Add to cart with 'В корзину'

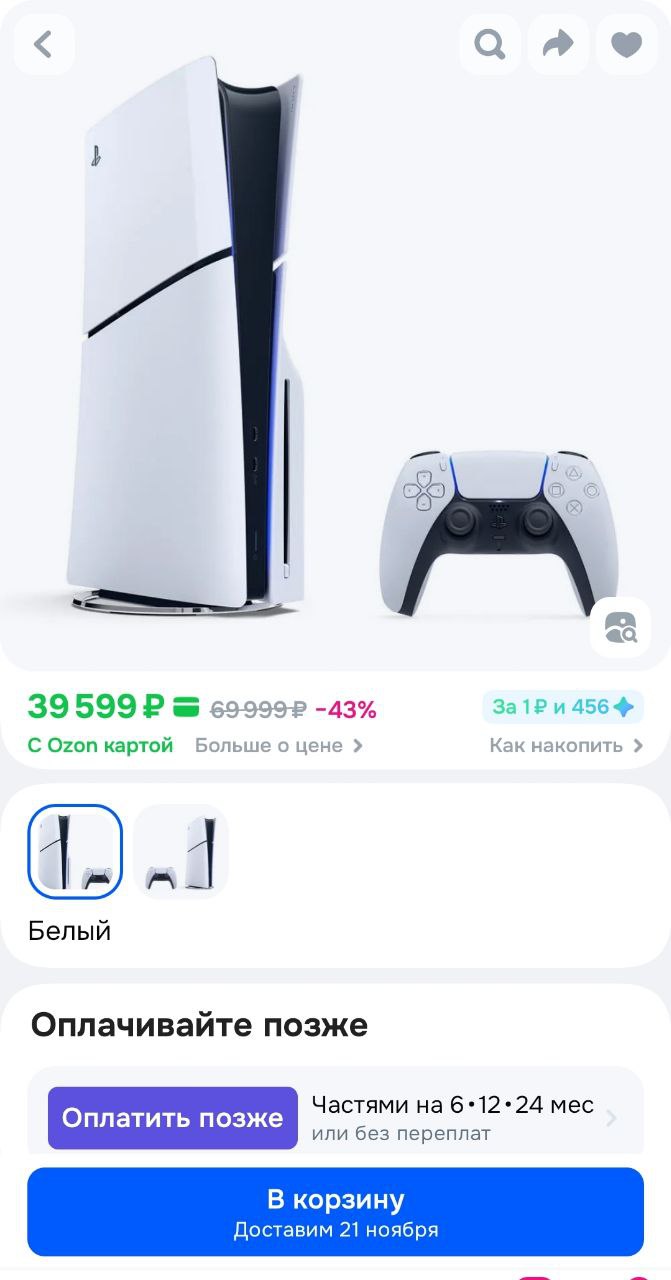coord(335,1211)
